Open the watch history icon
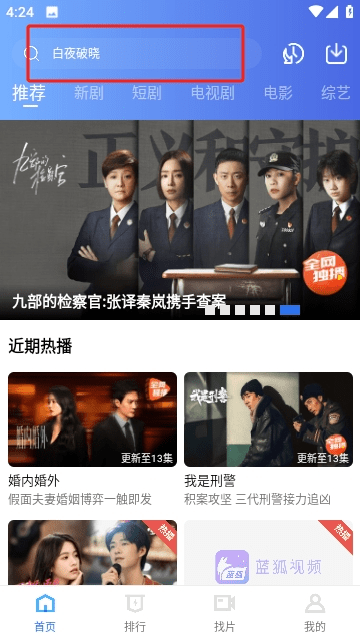The width and height of the screenshot is (360, 640). pos(293,54)
